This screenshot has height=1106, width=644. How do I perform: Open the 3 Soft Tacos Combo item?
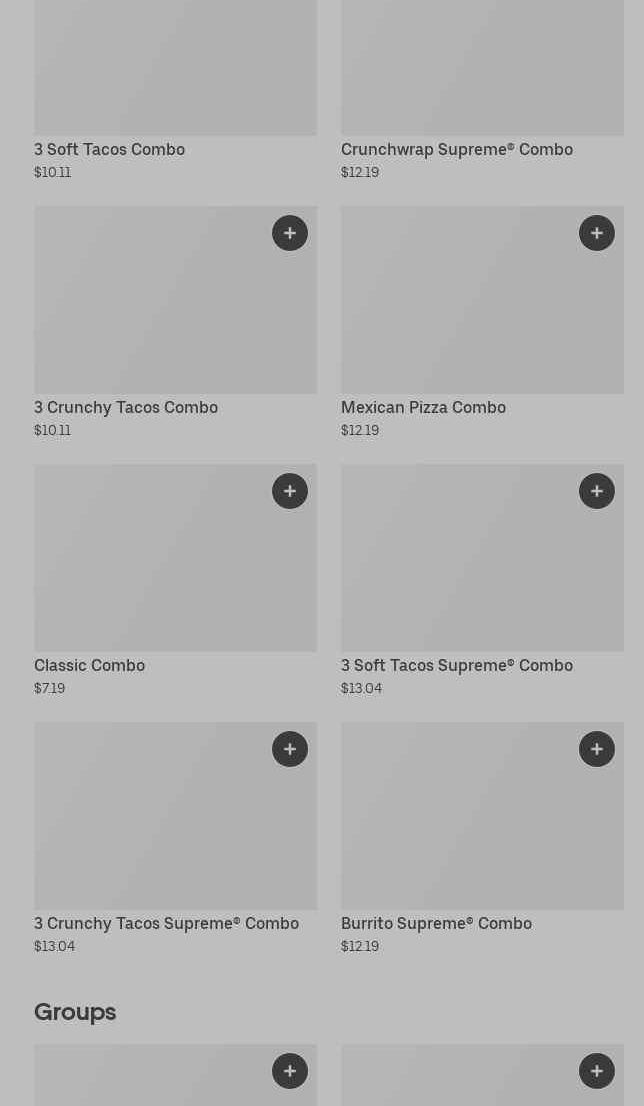coord(175,70)
